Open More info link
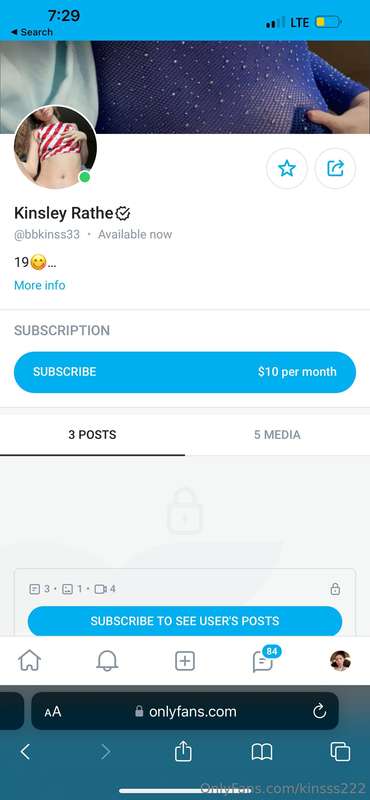 click(x=40, y=285)
